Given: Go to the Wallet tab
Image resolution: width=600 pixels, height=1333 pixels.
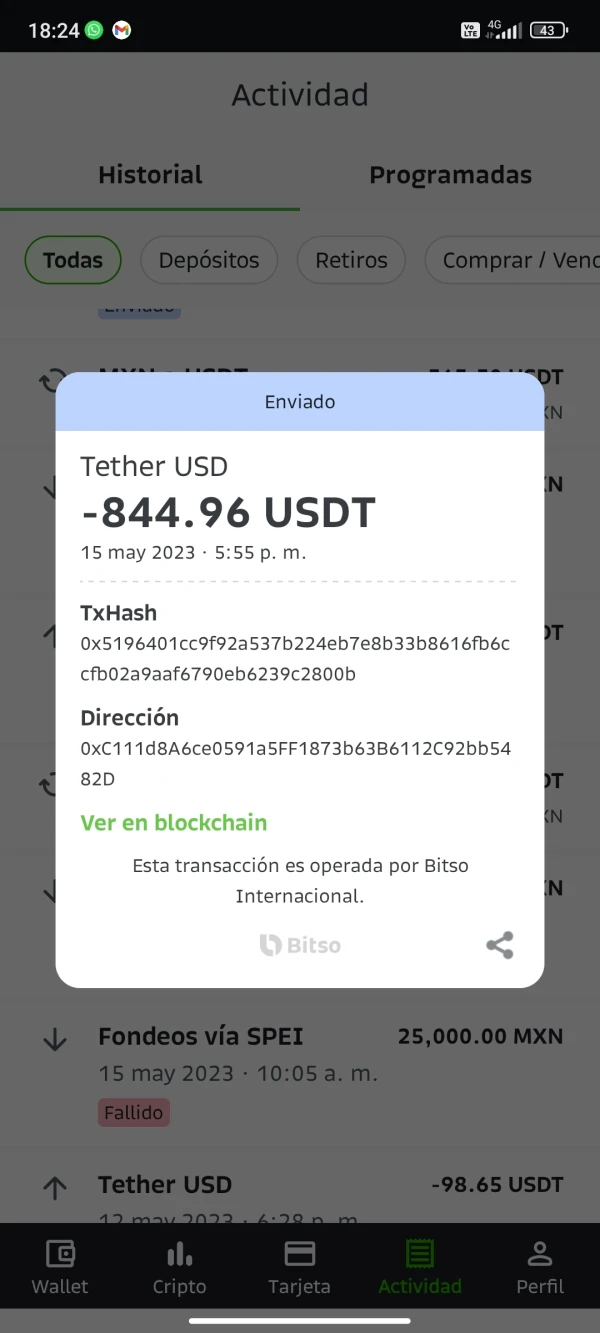Looking at the screenshot, I should pos(60,1267).
